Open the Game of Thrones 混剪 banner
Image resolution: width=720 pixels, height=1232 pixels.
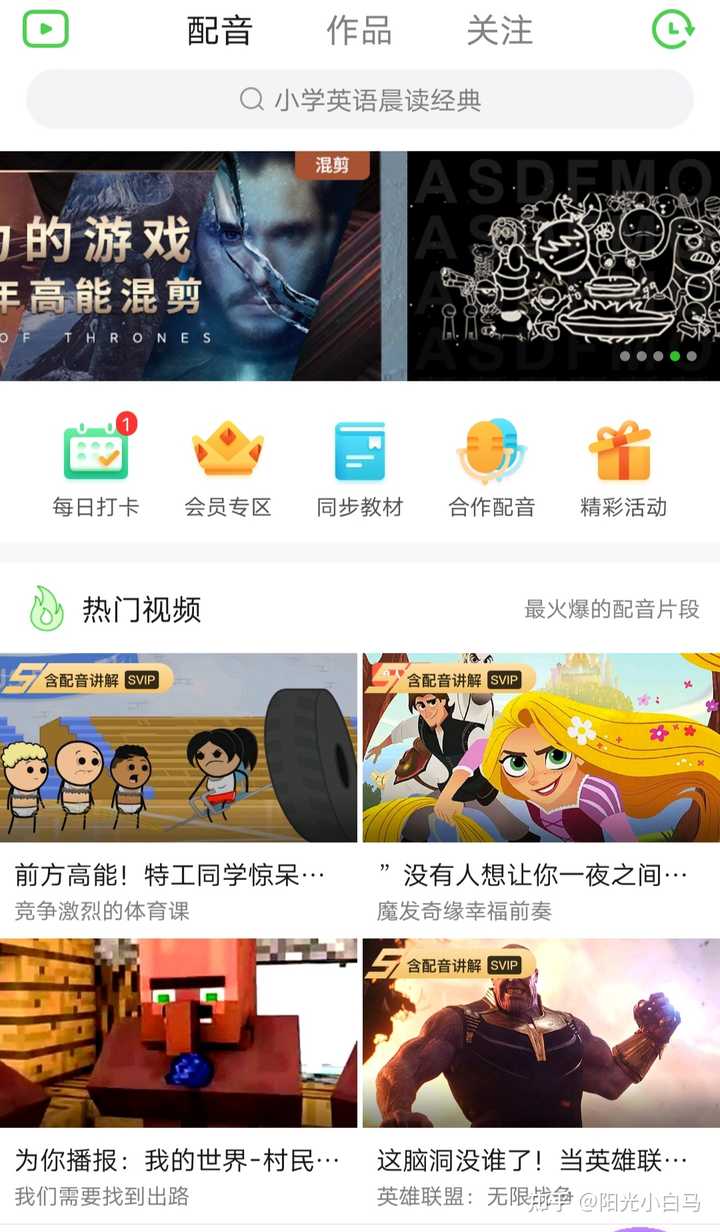[x=190, y=266]
